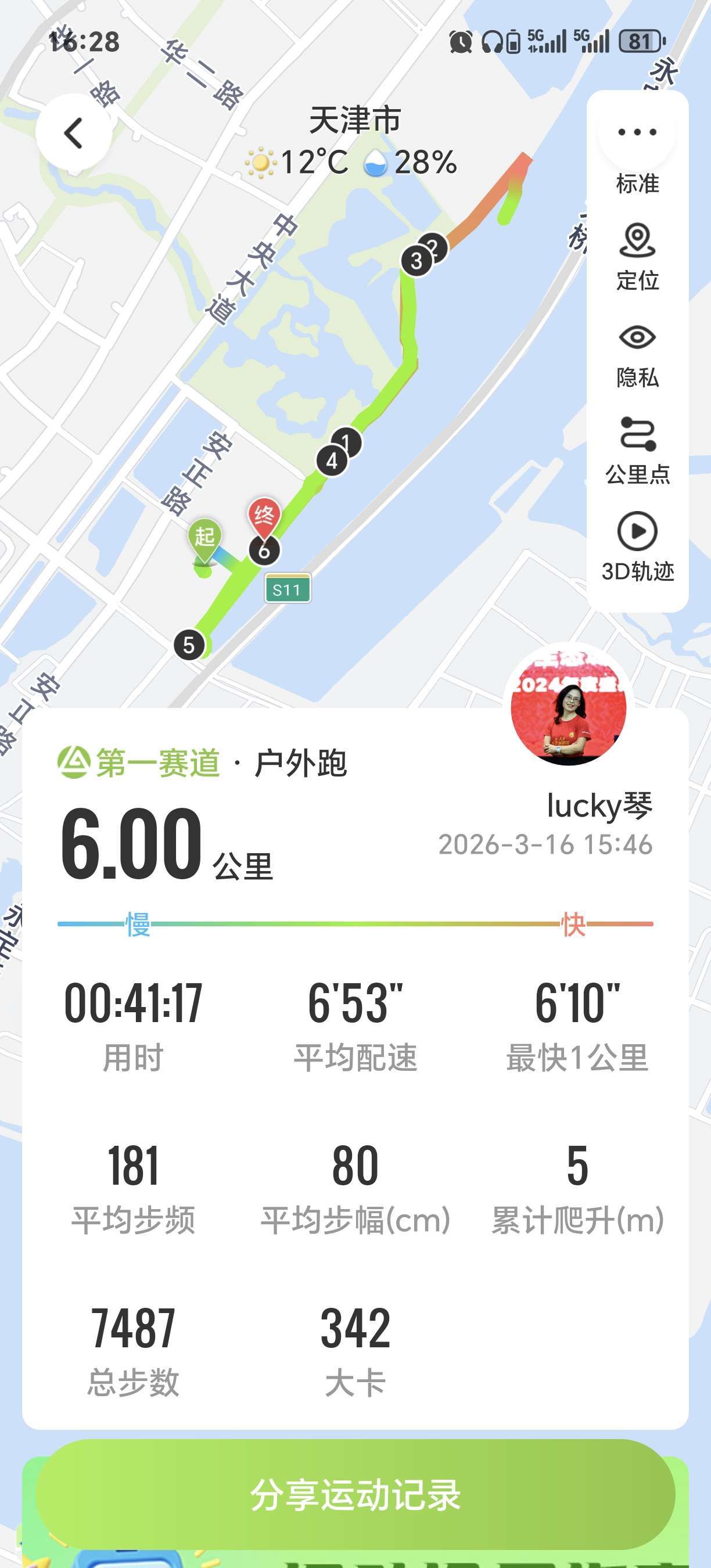Select the 终 finish point marker

pos(265,517)
